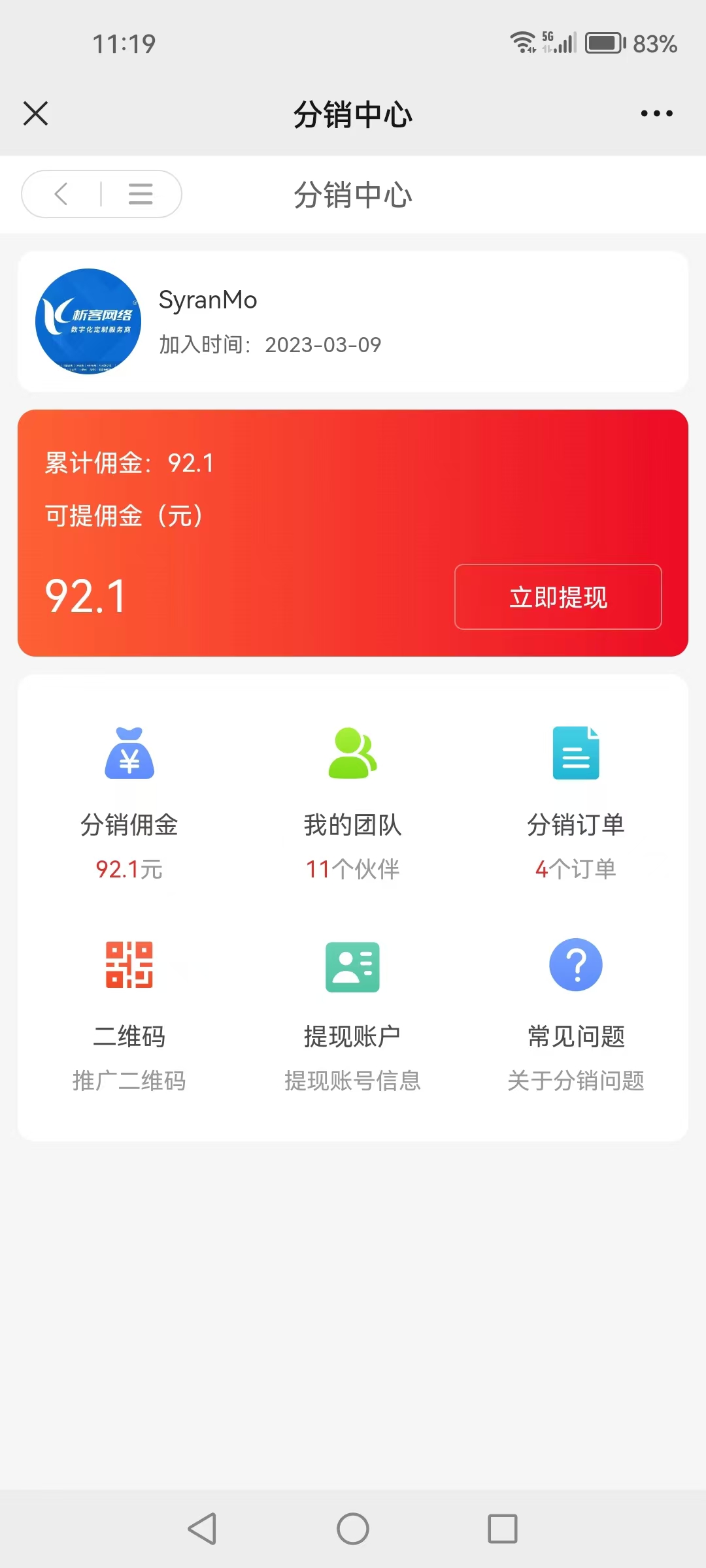Open 提现账户 account info

pyautogui.click(x=352, y=1016)
